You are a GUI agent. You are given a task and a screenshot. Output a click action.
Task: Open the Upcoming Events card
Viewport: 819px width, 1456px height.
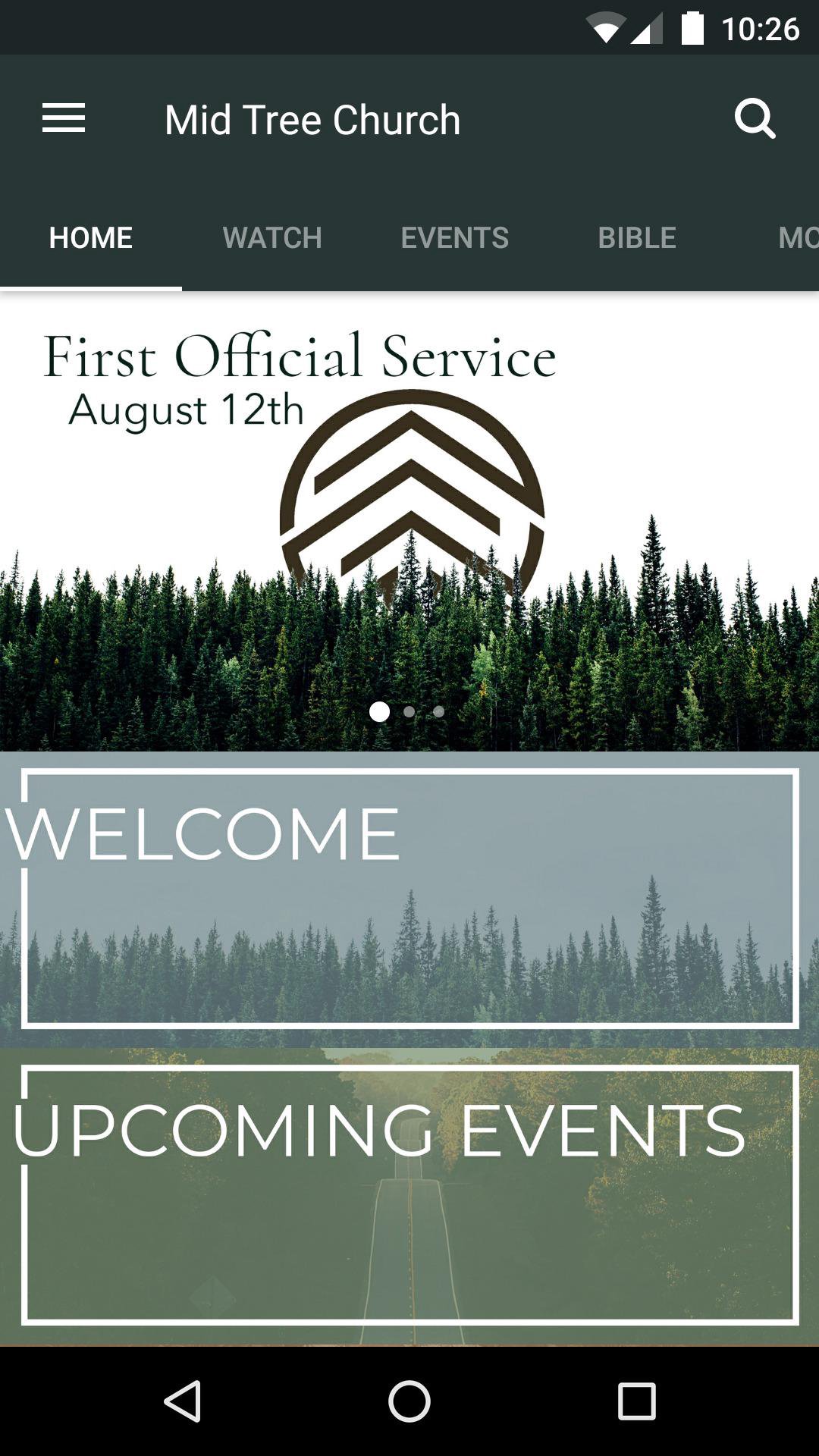[409, 1196]
